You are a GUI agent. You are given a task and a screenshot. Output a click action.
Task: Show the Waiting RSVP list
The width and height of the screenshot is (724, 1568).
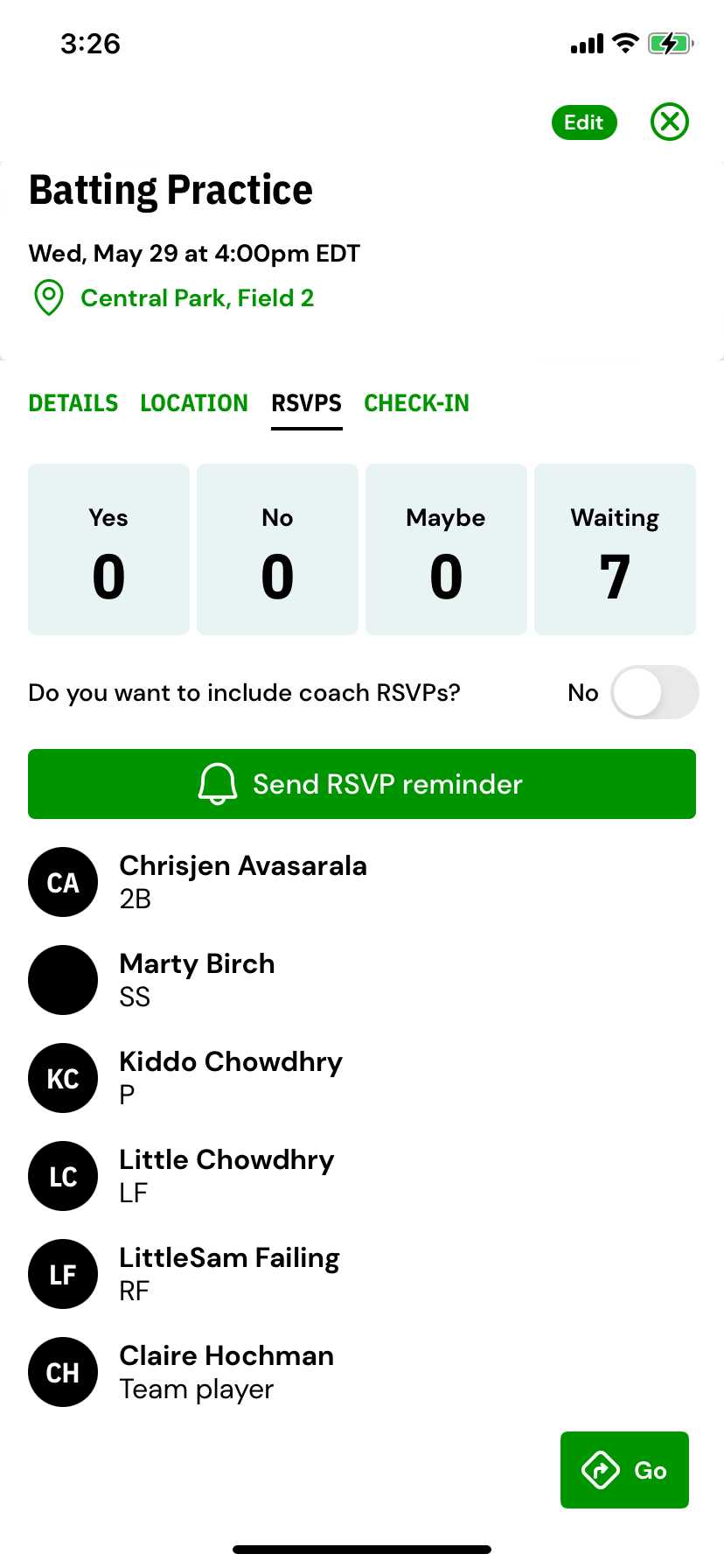615,549
